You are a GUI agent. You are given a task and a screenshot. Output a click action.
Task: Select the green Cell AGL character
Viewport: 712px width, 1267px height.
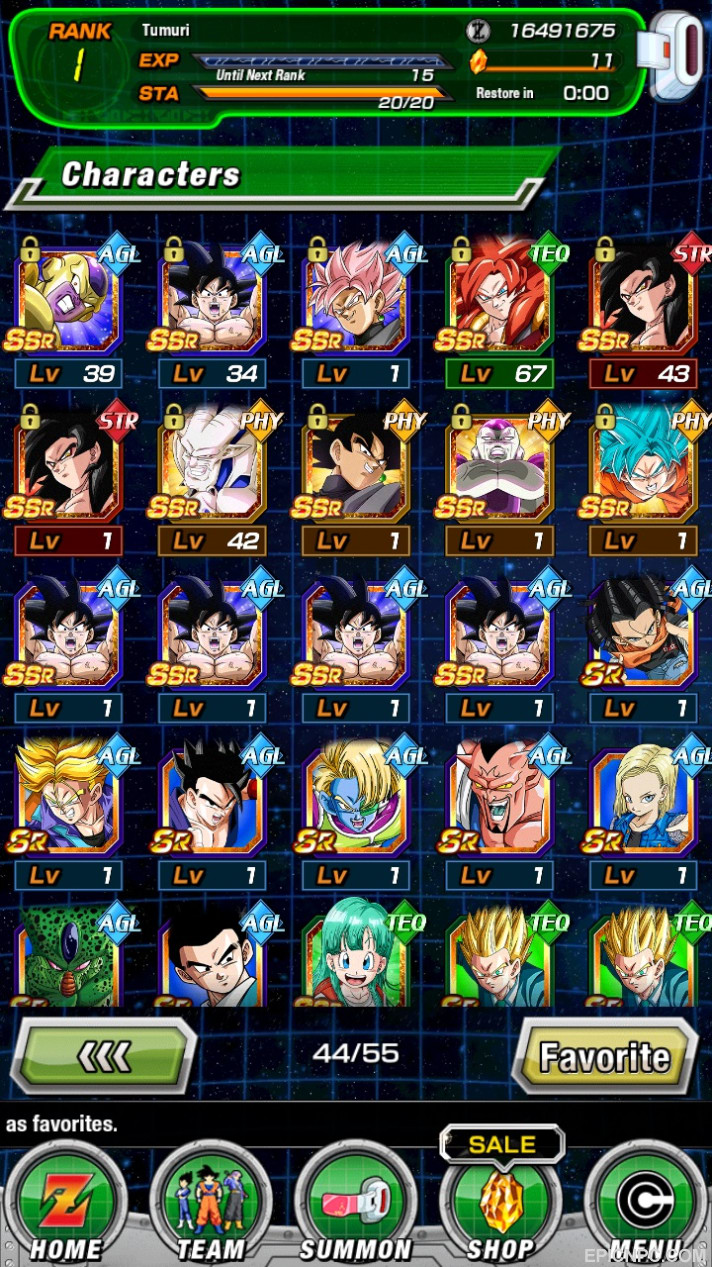click(x=67, y=955)
